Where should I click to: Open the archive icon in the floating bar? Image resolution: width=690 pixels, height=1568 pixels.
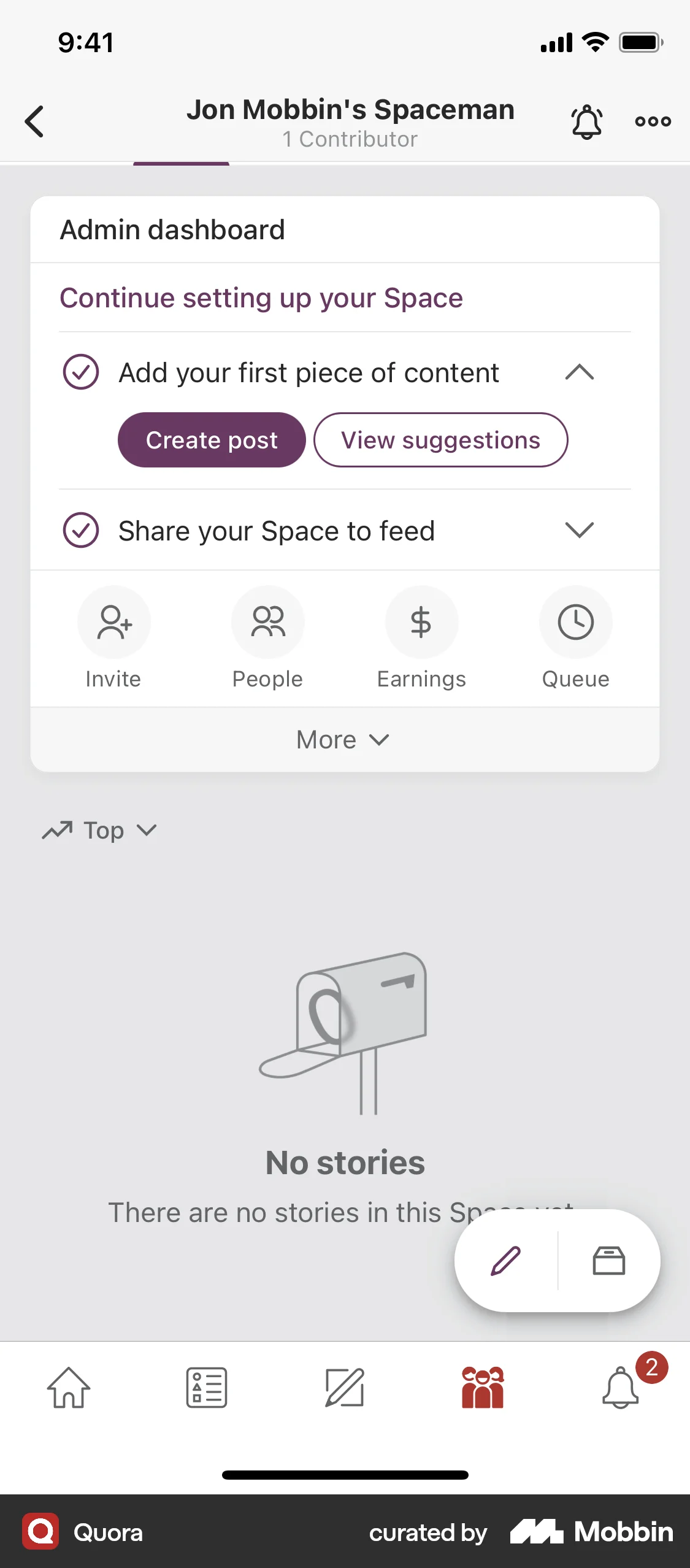click(x=611, y=1260)
